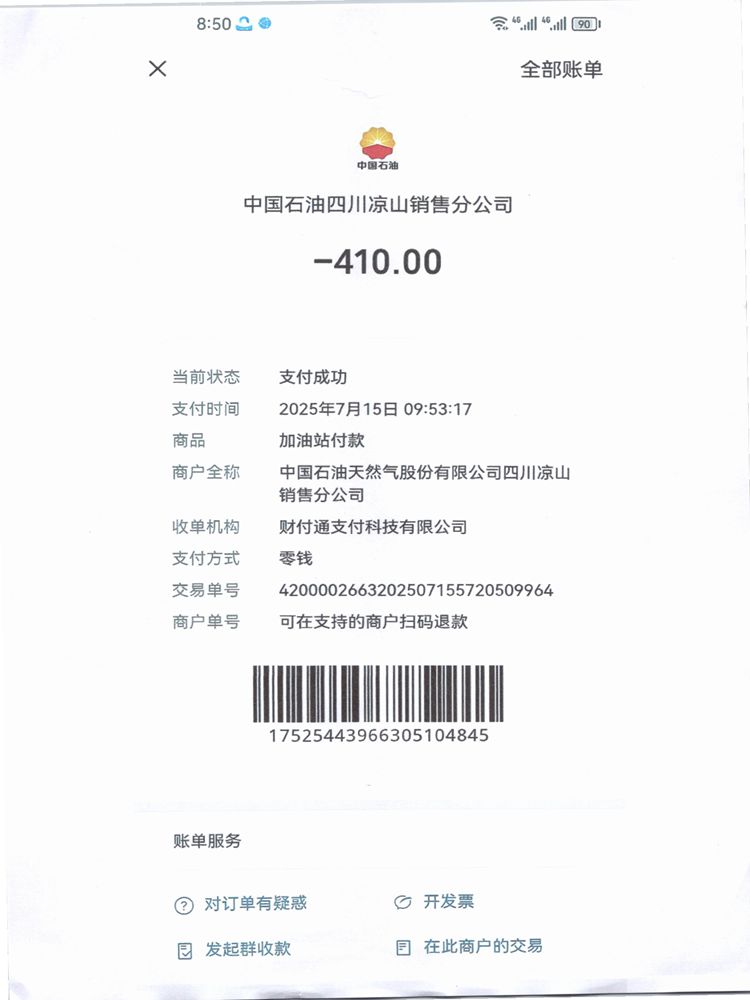This screenshot has height=1000, width=750.
Task: Open 全部账单 to view all bills
Action: tap(561, 69)
